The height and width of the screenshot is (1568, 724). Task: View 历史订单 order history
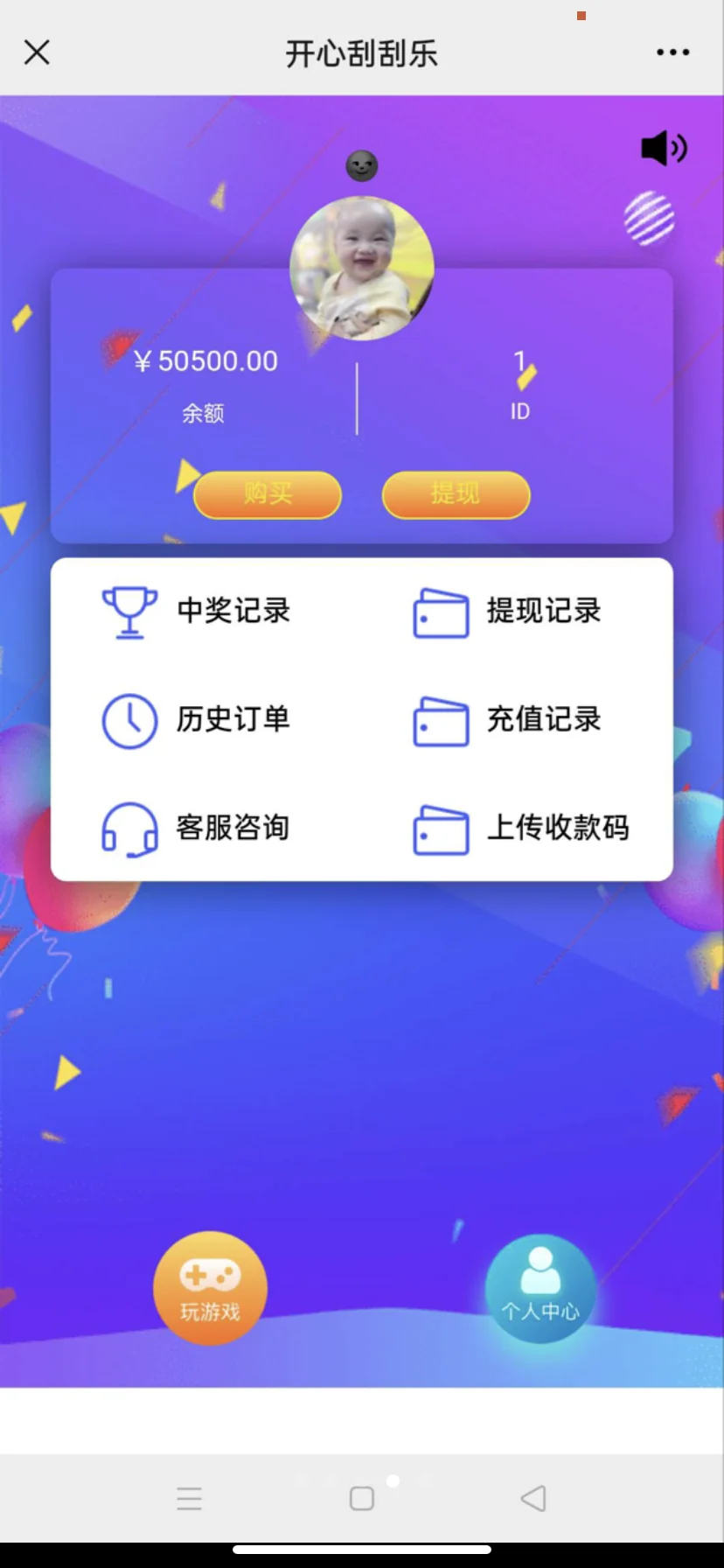pos(198,719)
